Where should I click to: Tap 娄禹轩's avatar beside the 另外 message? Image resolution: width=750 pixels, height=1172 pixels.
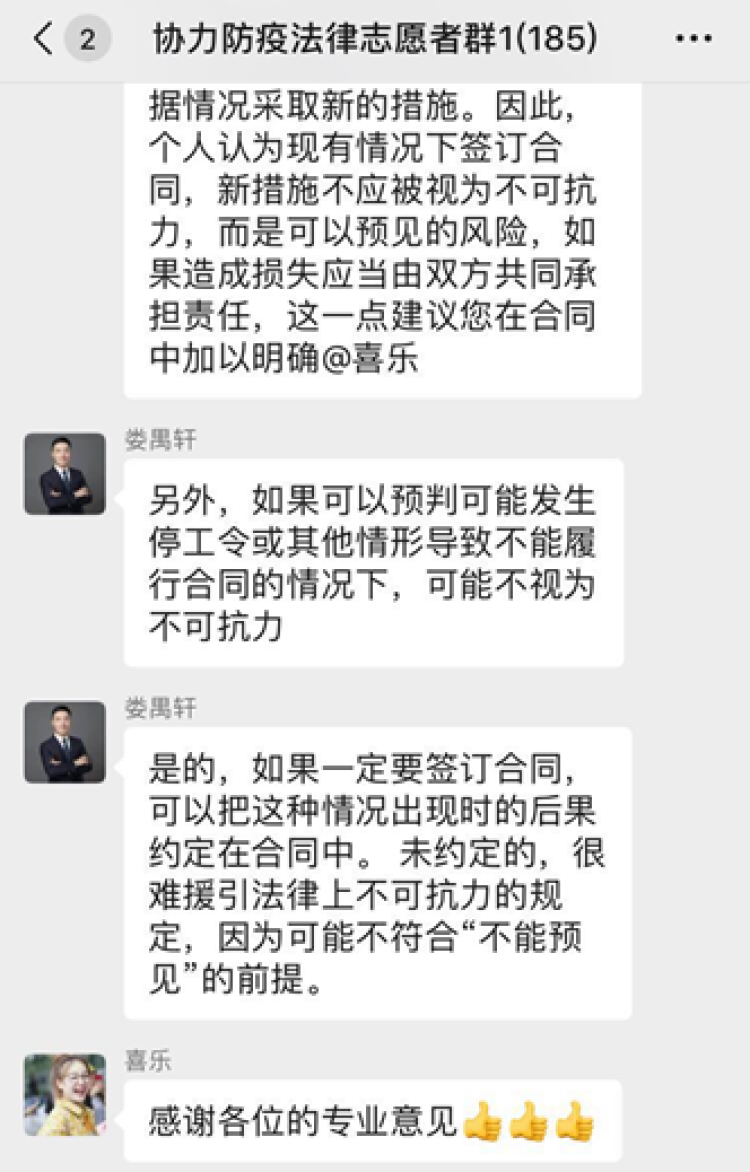pyautogui.click(x=65, y=474)
